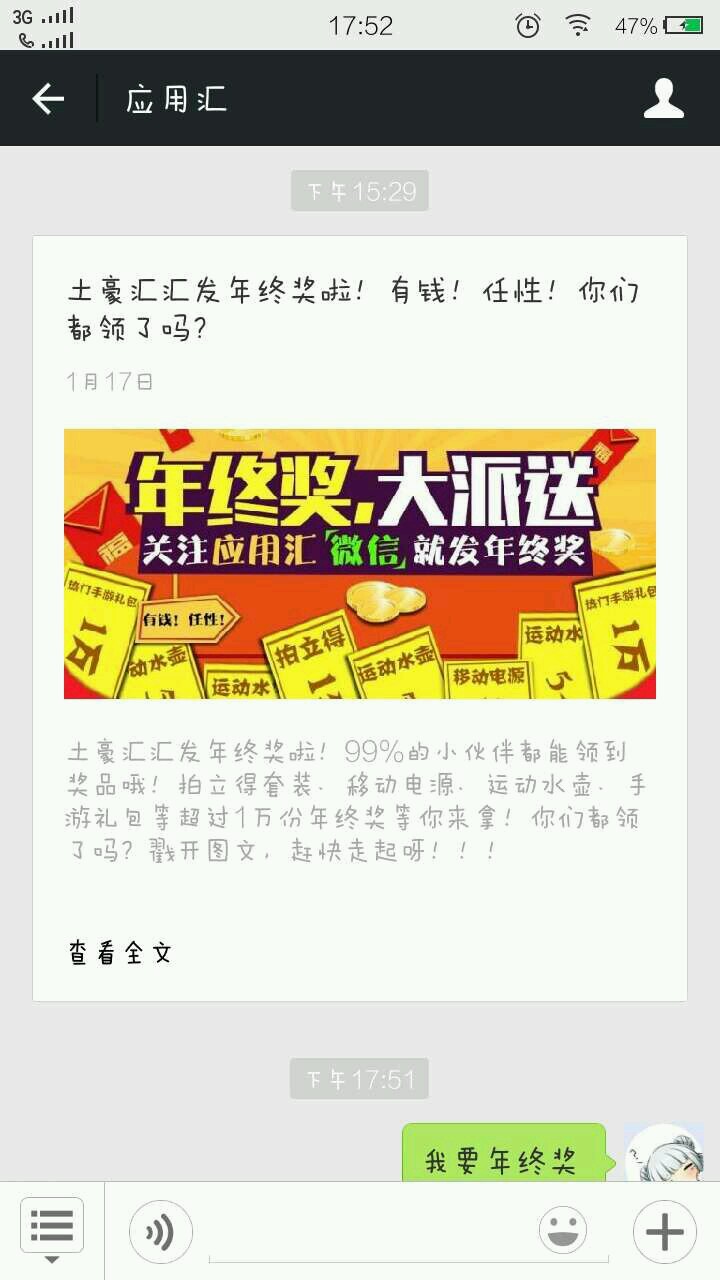Open the 年终奖大派送 article card
This screenshot has width=720, height=1280.
tap(360, 618)
